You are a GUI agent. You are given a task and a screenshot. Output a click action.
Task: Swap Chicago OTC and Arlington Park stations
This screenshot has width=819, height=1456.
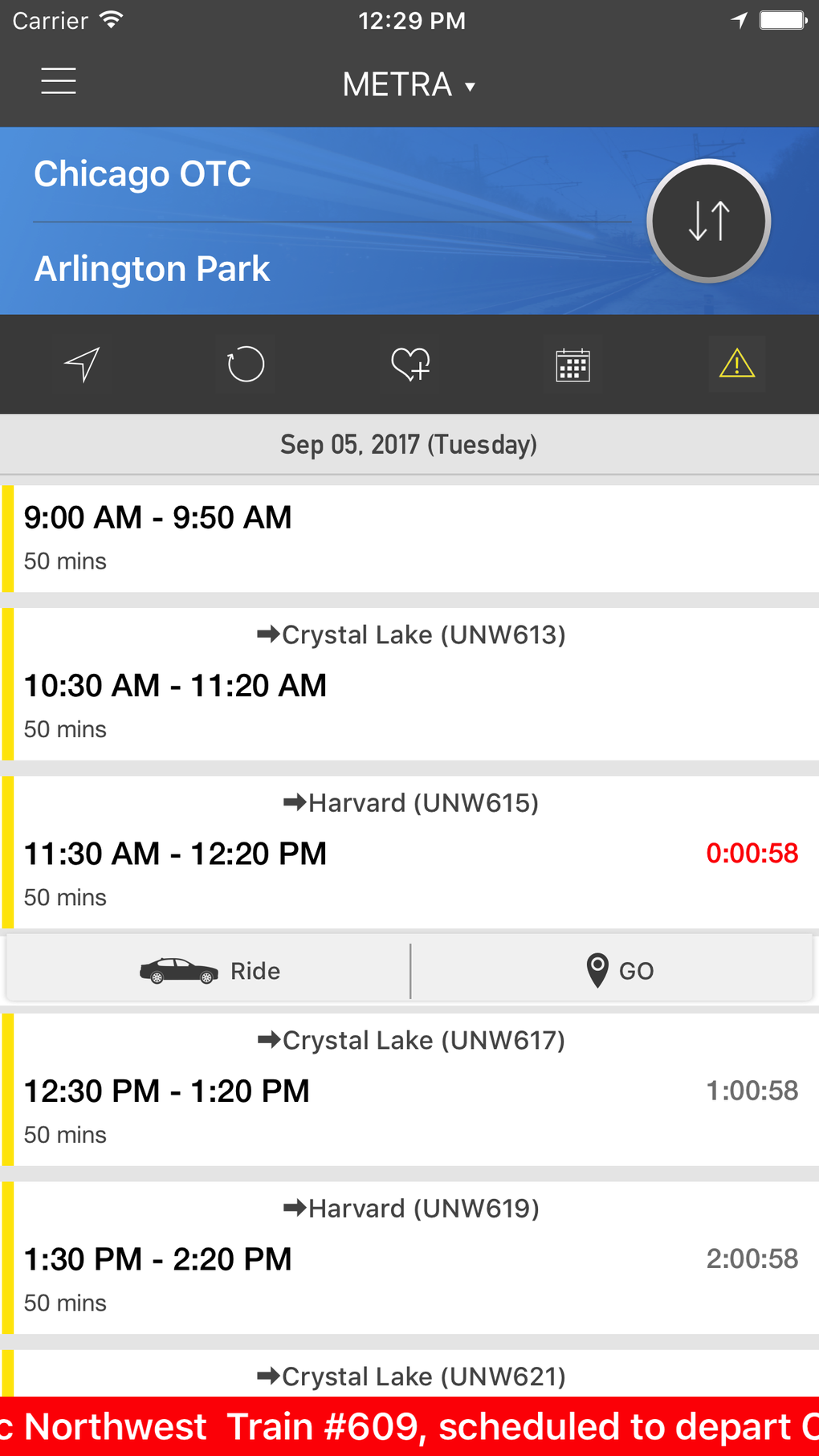pos(707,221)
